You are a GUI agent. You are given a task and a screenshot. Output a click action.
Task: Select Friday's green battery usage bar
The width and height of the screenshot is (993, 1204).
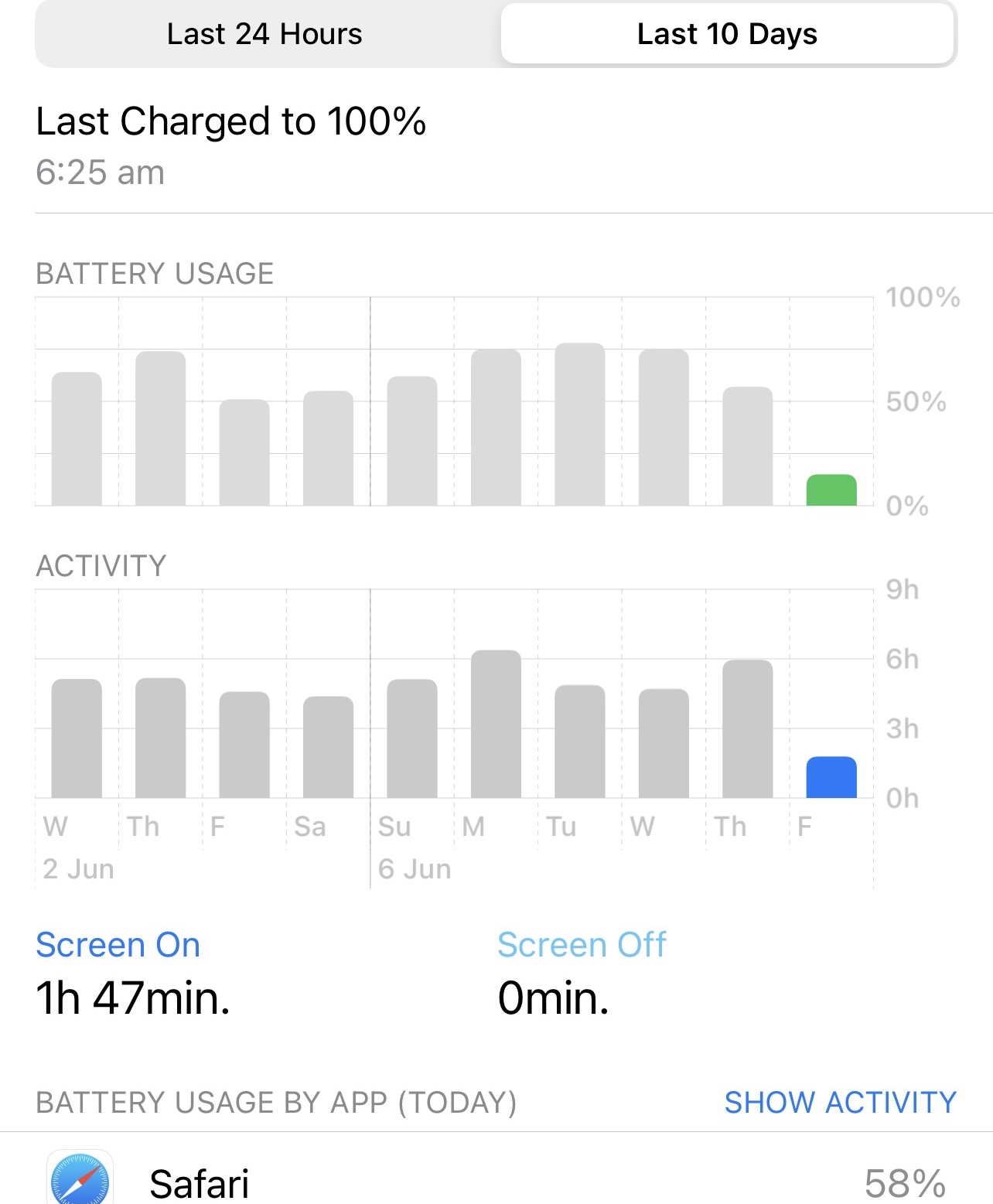(x=831, y=490)
